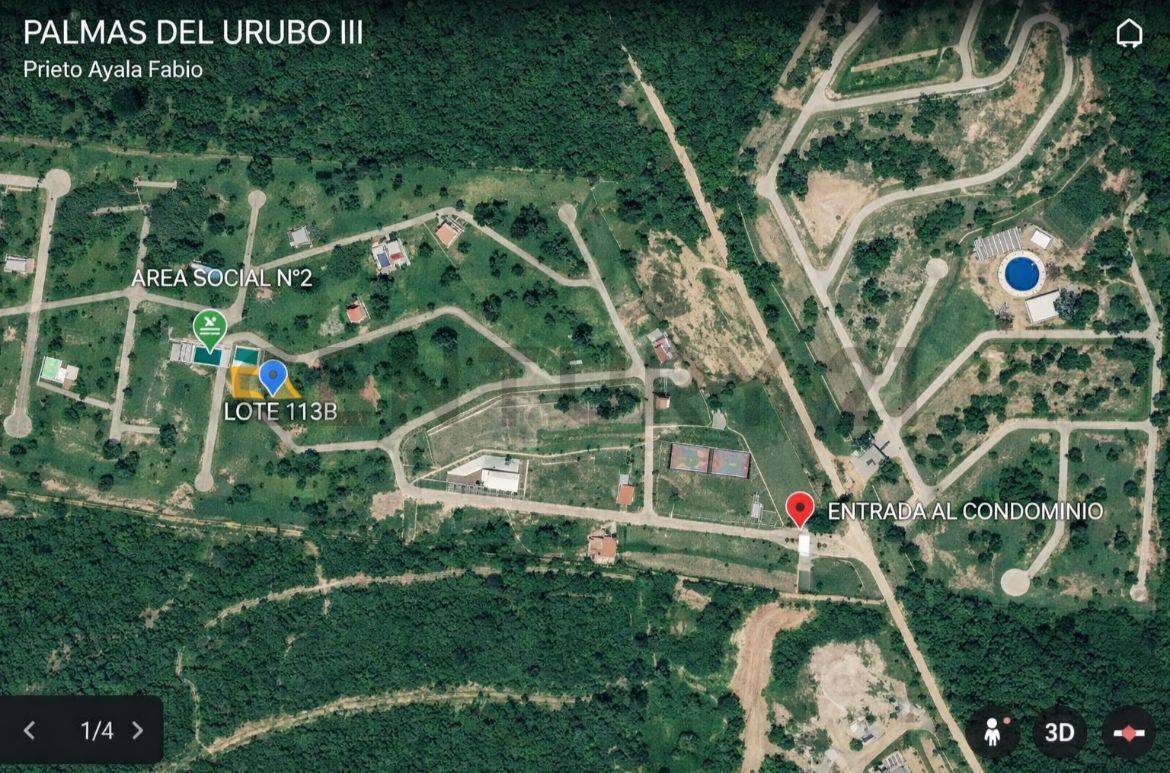The height and width of the screenshot is (773, 1170).
Task: Select the LOTE 113B blue placemark
Action: point(272,377)
